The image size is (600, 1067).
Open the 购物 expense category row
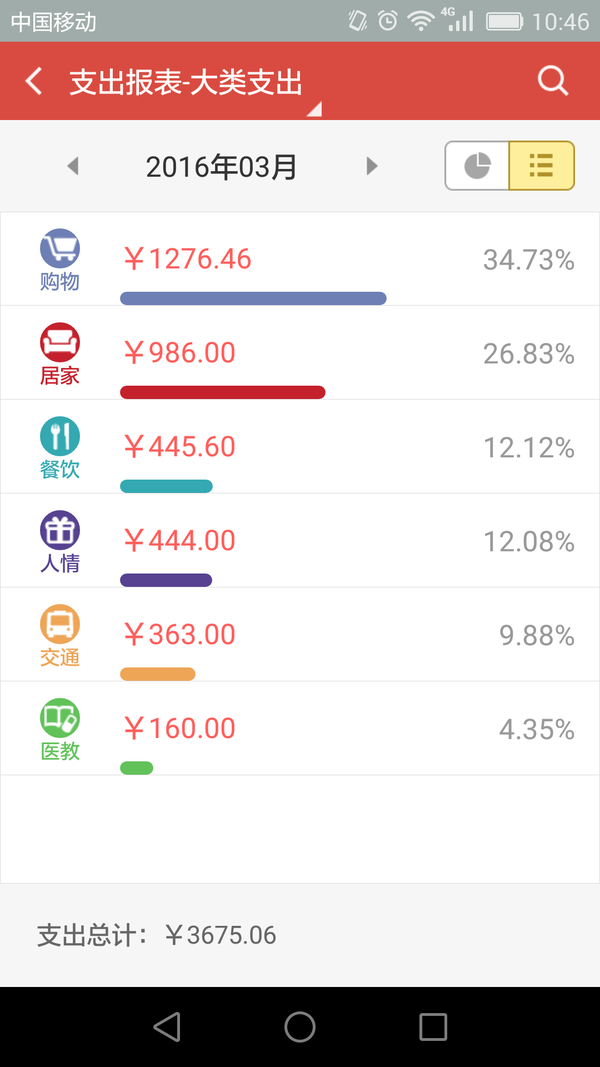click(300, 259)
